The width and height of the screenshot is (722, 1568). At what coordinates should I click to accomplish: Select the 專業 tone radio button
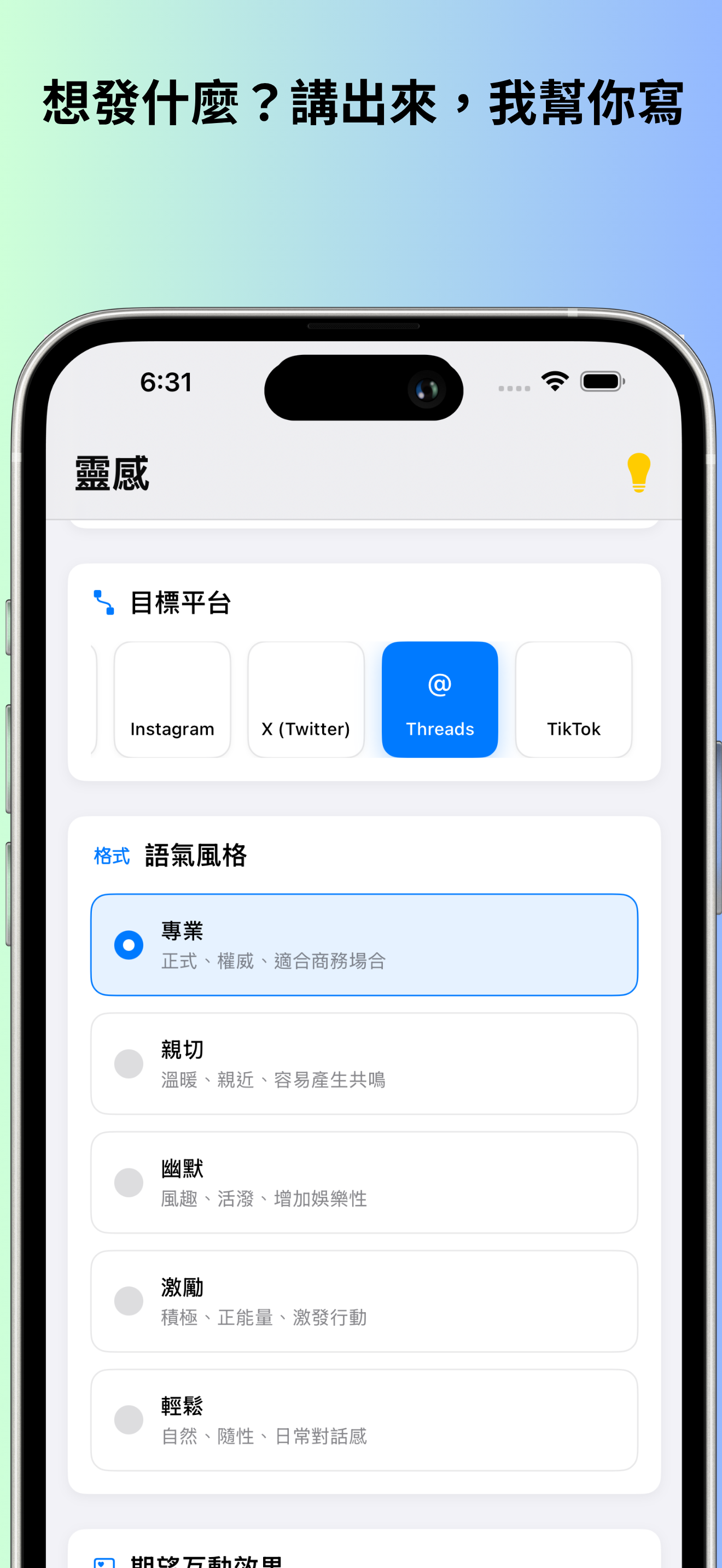(129, 945)
